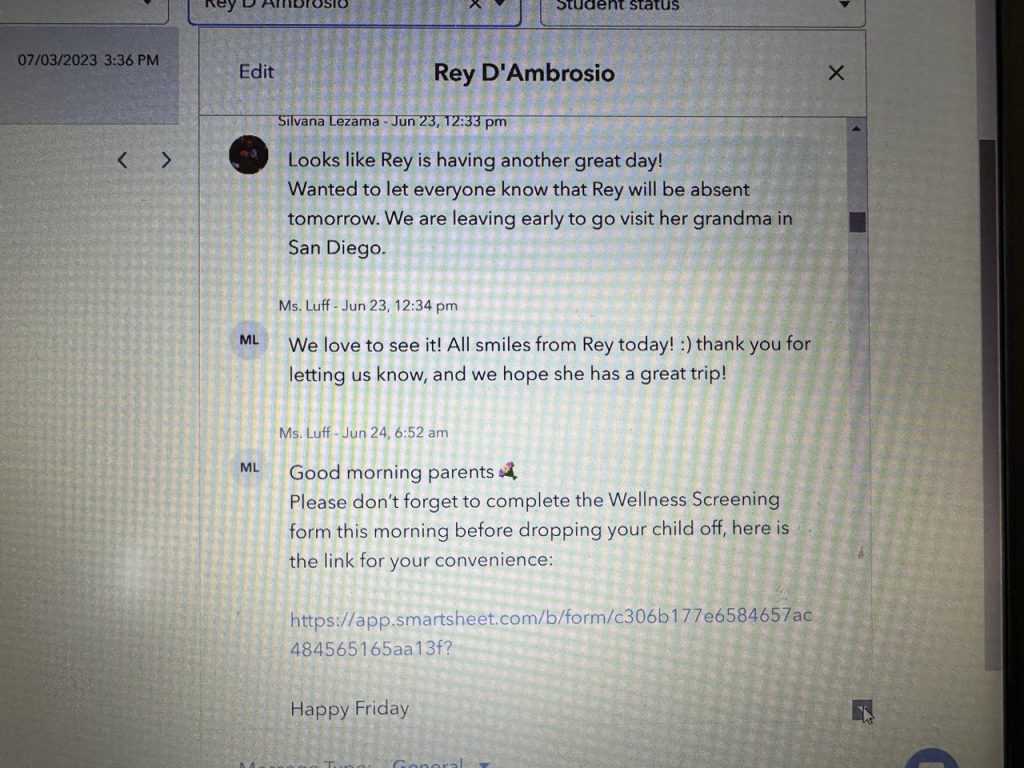Tap the scrollbar down arrow
Screen dimensions: 1024x768
tap(861, 710)
